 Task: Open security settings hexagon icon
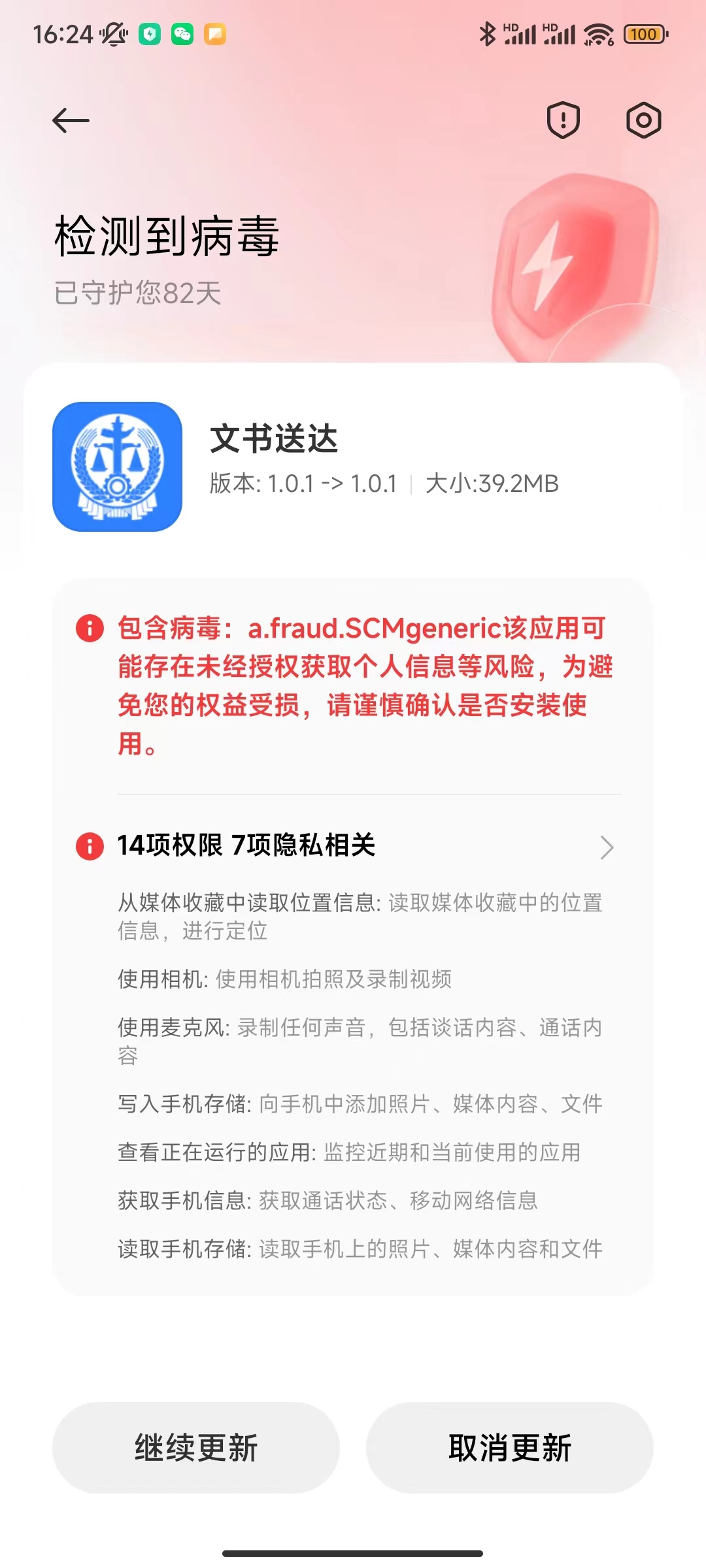tap(643, 120)
